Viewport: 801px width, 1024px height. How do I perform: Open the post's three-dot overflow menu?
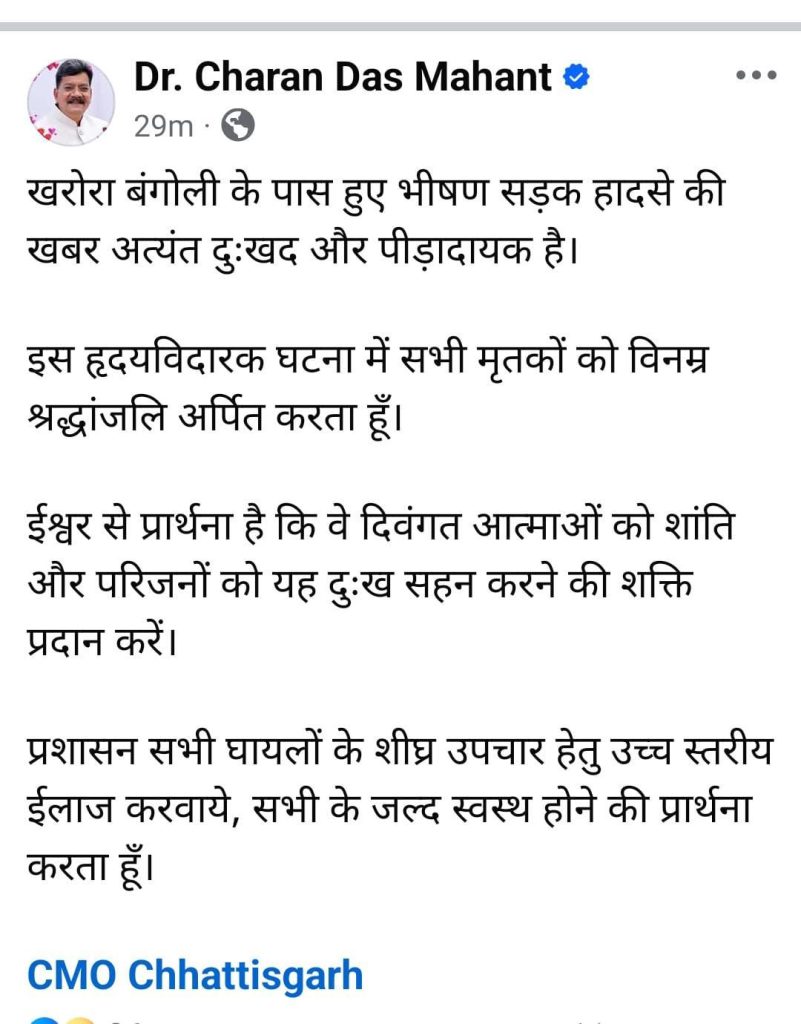[x=755, y=76]
